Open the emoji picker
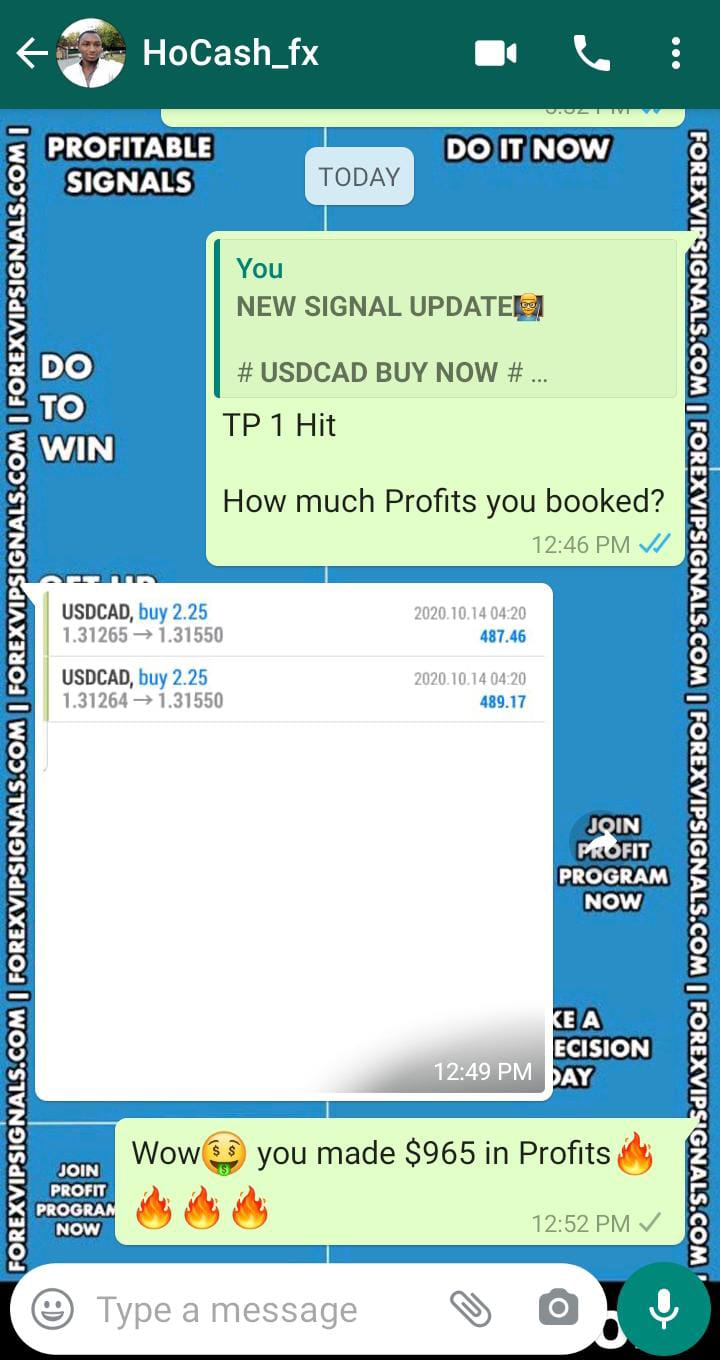 click(x=52, y=1308)
